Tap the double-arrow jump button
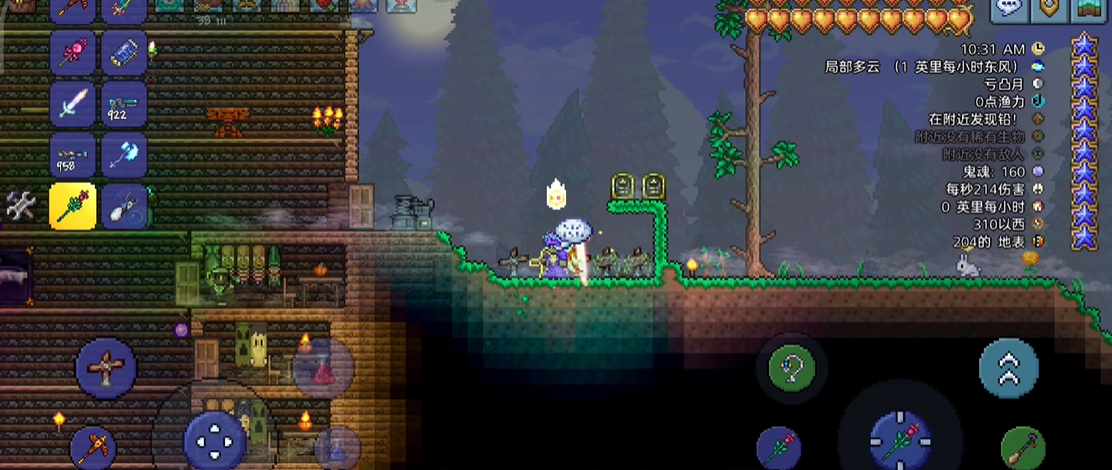 pyautogui.click(x=1009, y=368)
